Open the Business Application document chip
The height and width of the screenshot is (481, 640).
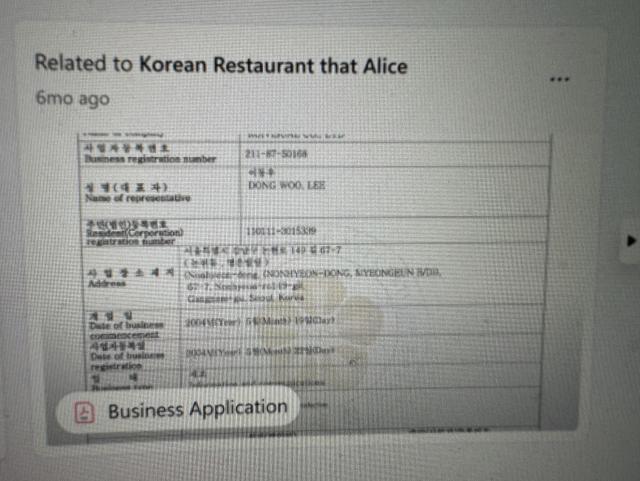pos(181,410)
